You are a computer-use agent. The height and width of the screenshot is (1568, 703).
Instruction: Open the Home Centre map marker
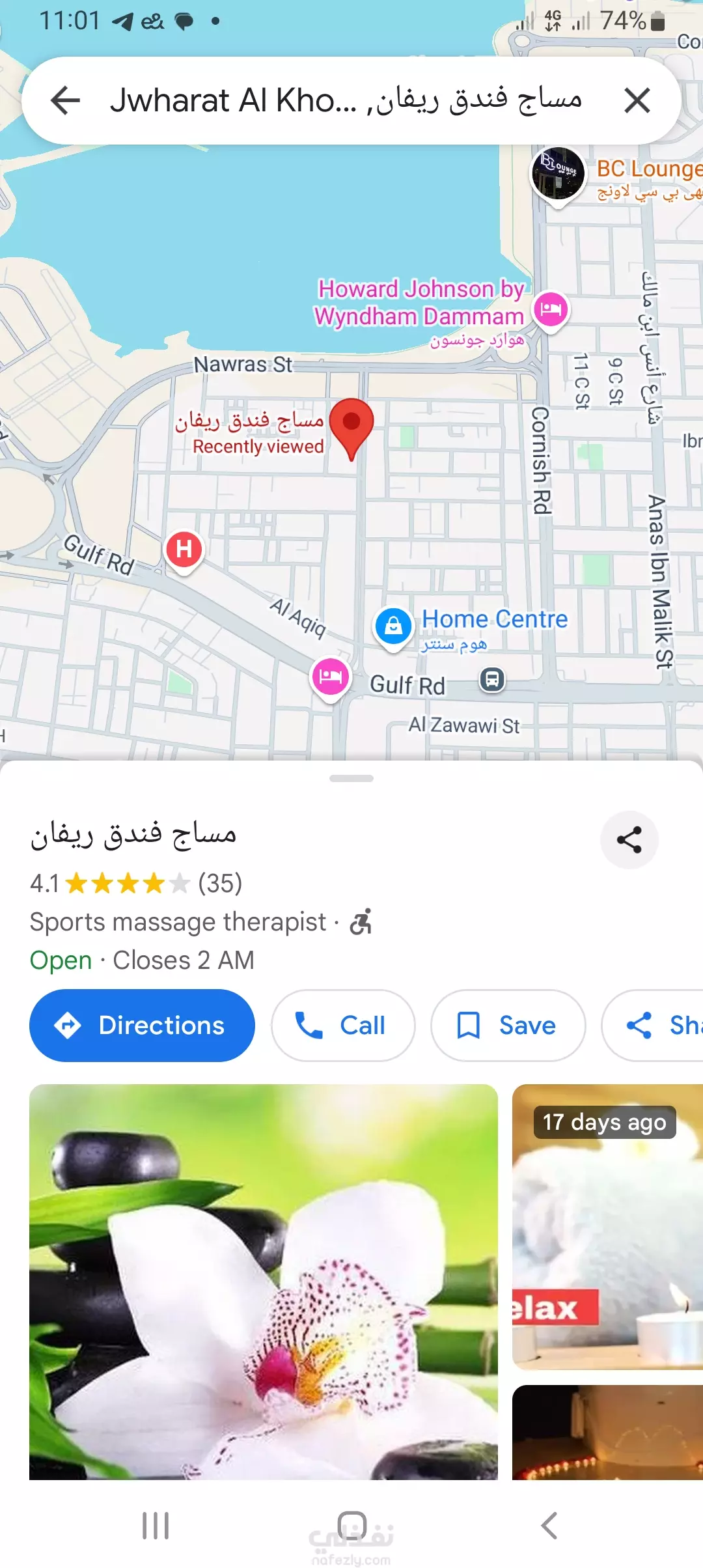393,628
